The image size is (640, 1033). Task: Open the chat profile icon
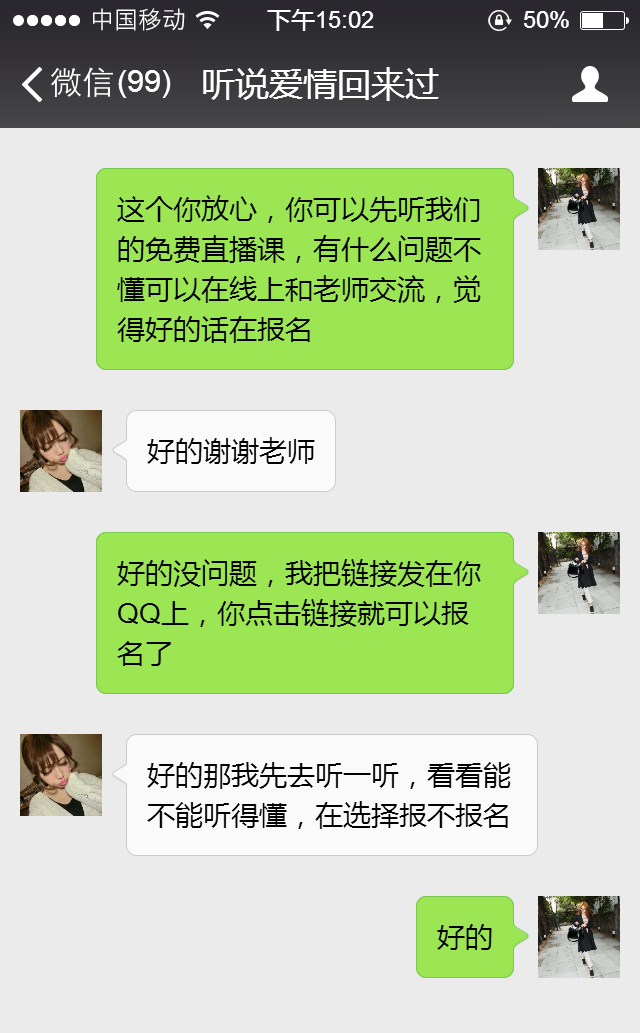590,85
